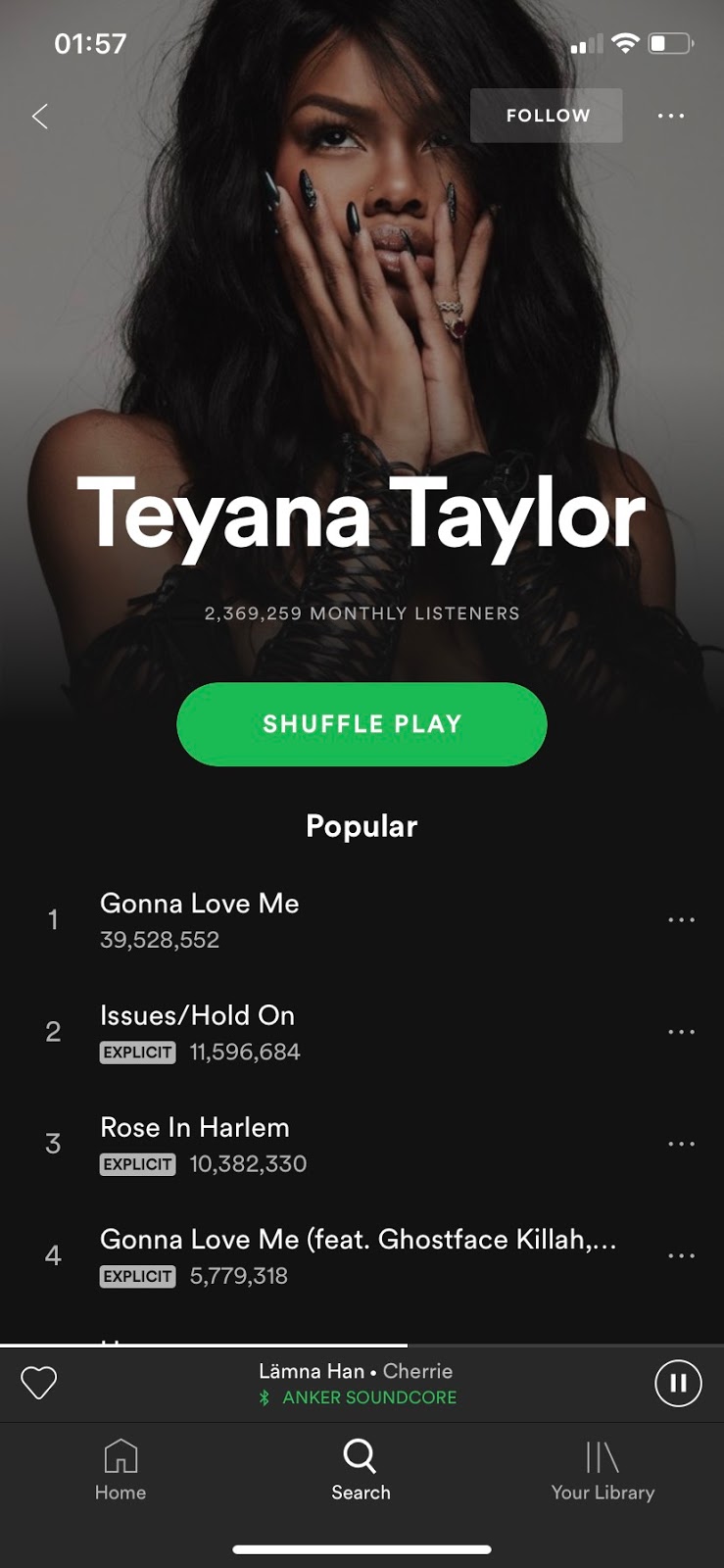Open the Lämna Han now playing bar
Viewport: 724px width, 1568px height.
tap(357, 1383)
